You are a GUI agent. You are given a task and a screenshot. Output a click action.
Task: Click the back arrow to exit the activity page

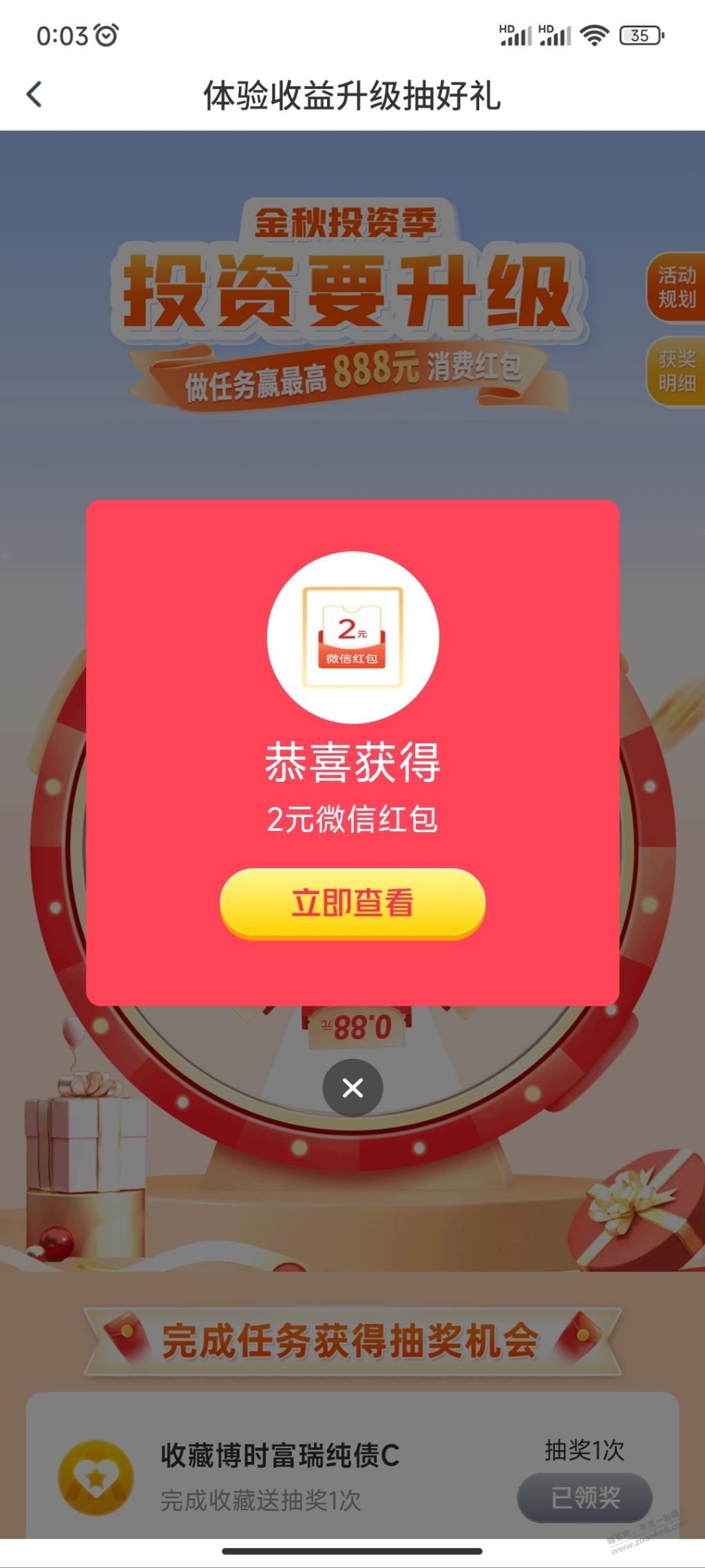[32, 95]
